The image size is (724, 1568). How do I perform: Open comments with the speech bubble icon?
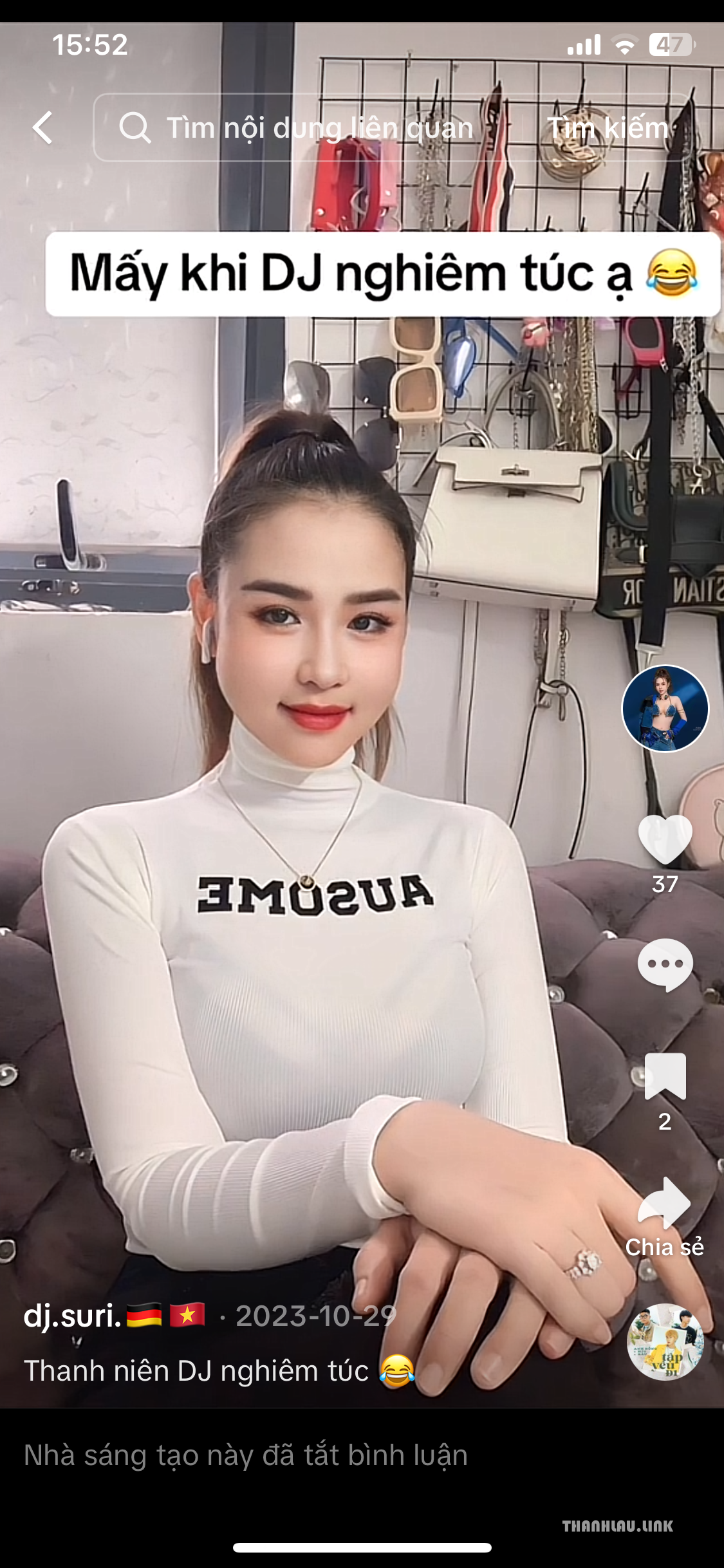point(665,965)
